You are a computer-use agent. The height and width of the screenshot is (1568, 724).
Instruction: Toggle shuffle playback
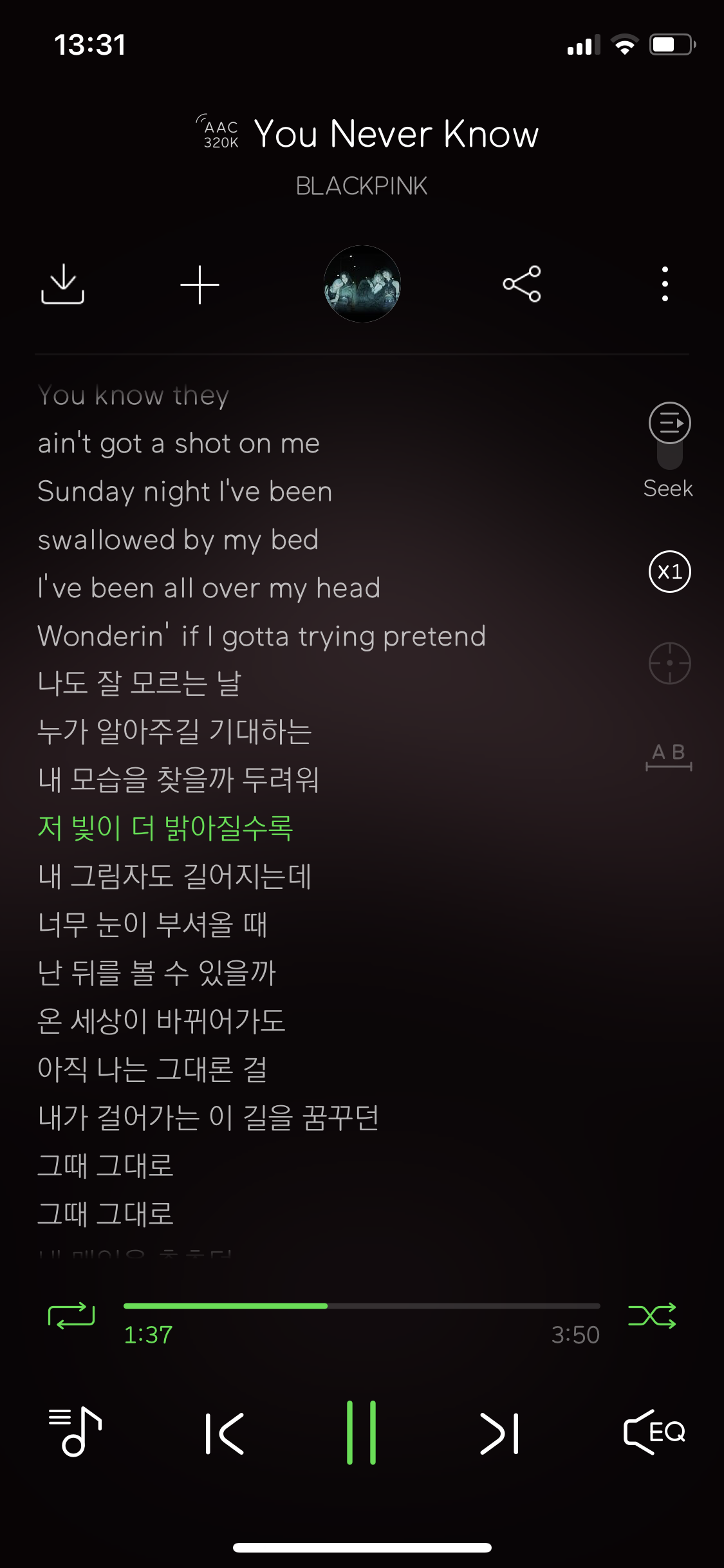(x=652, y=1316)
